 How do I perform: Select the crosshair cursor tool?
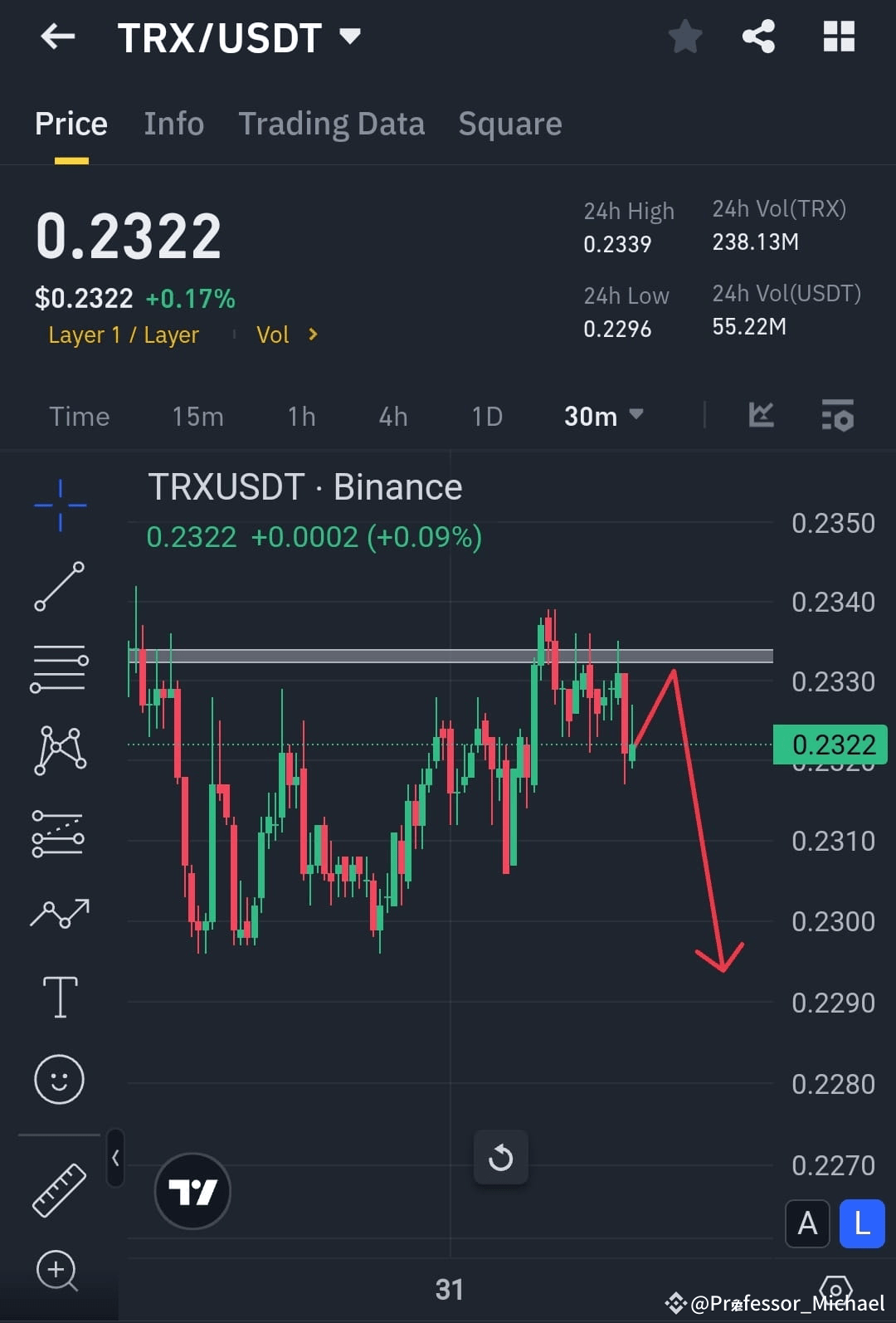point(59,504)
